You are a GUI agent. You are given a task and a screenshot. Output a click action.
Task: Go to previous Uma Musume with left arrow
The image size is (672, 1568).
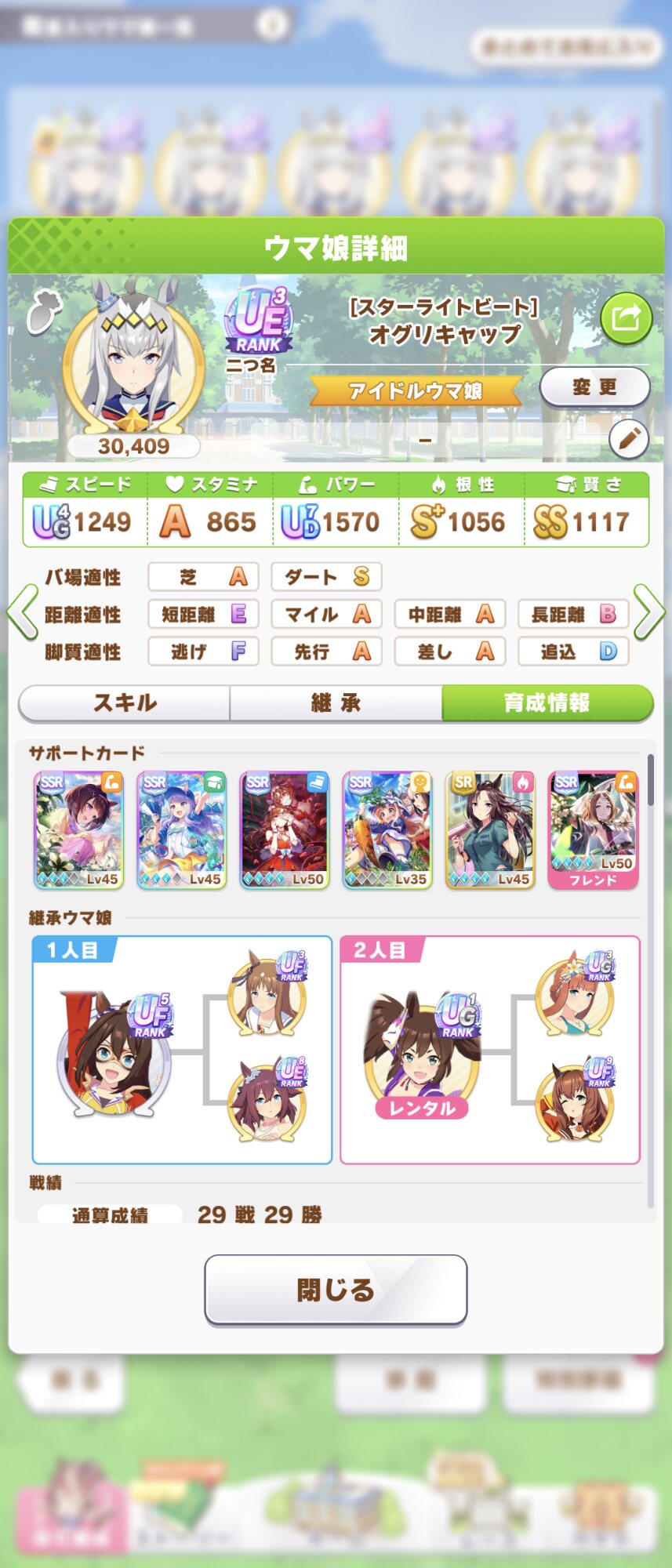point(22,612)
